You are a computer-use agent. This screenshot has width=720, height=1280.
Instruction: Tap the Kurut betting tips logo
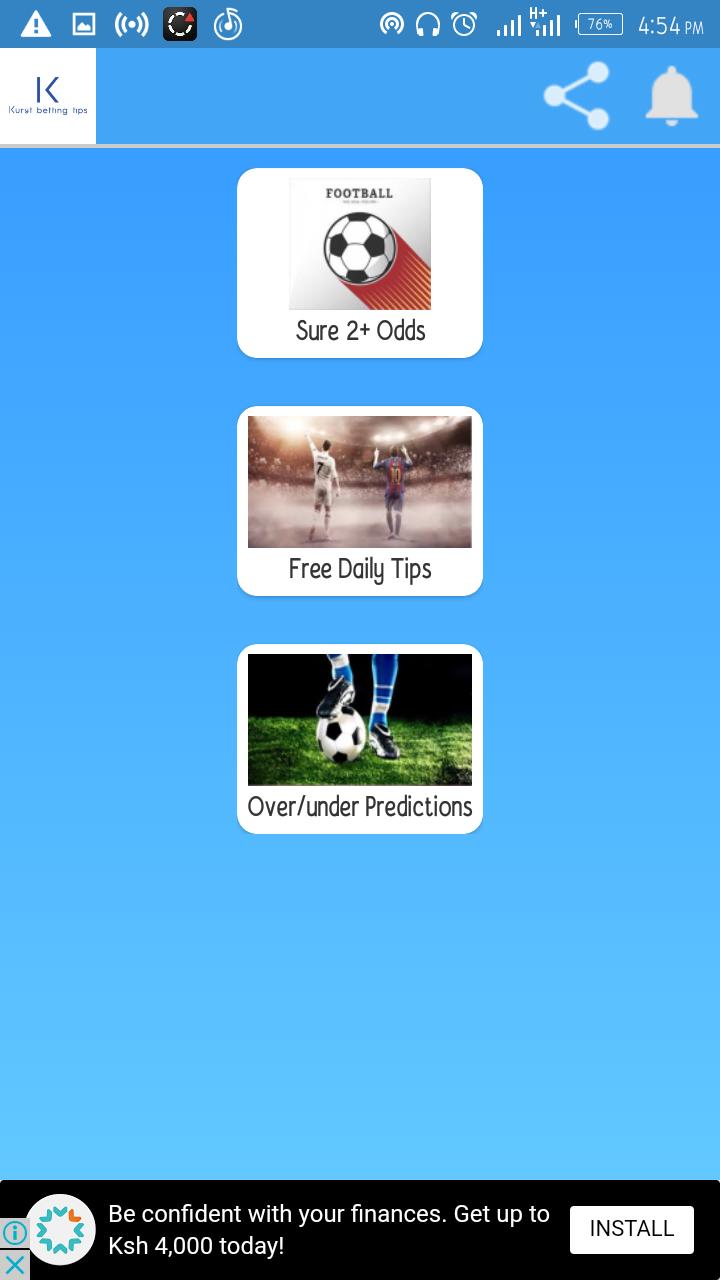(x=48, y=95)
